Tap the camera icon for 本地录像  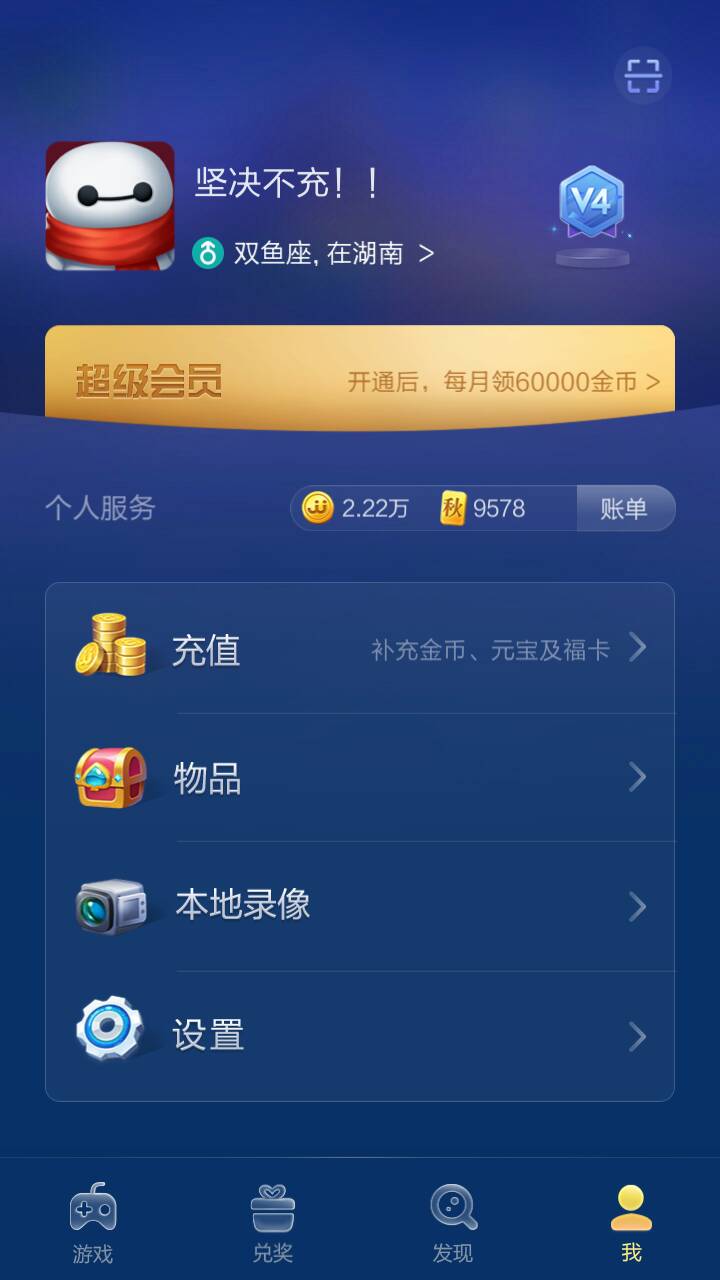click(x=111, y=906)
